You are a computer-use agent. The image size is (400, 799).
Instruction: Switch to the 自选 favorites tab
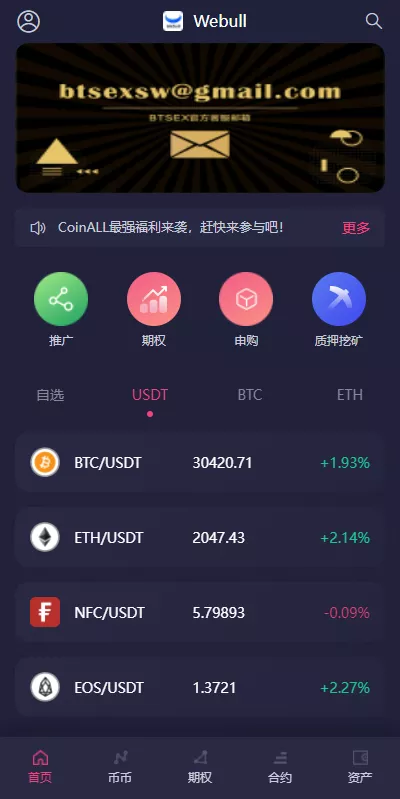coord(50,395)
